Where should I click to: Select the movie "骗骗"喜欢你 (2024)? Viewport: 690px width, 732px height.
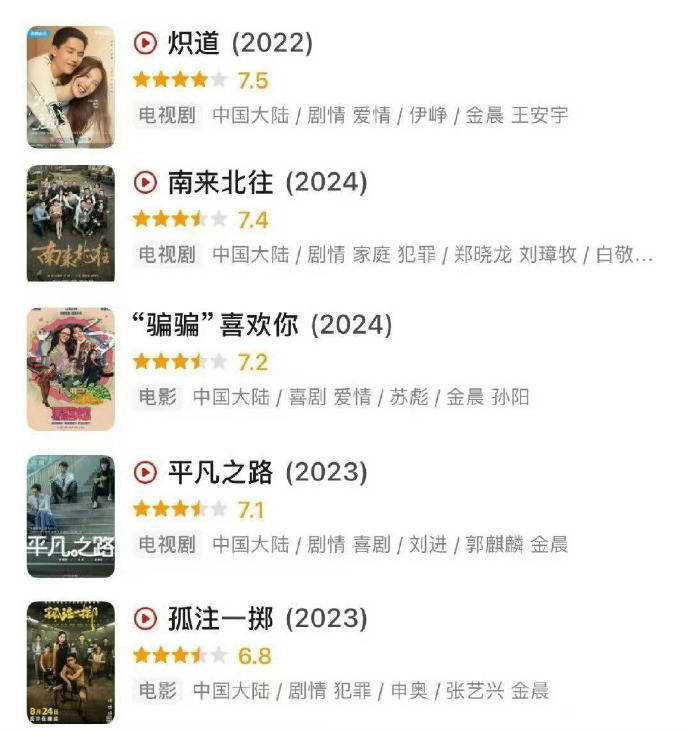[262, 325]
